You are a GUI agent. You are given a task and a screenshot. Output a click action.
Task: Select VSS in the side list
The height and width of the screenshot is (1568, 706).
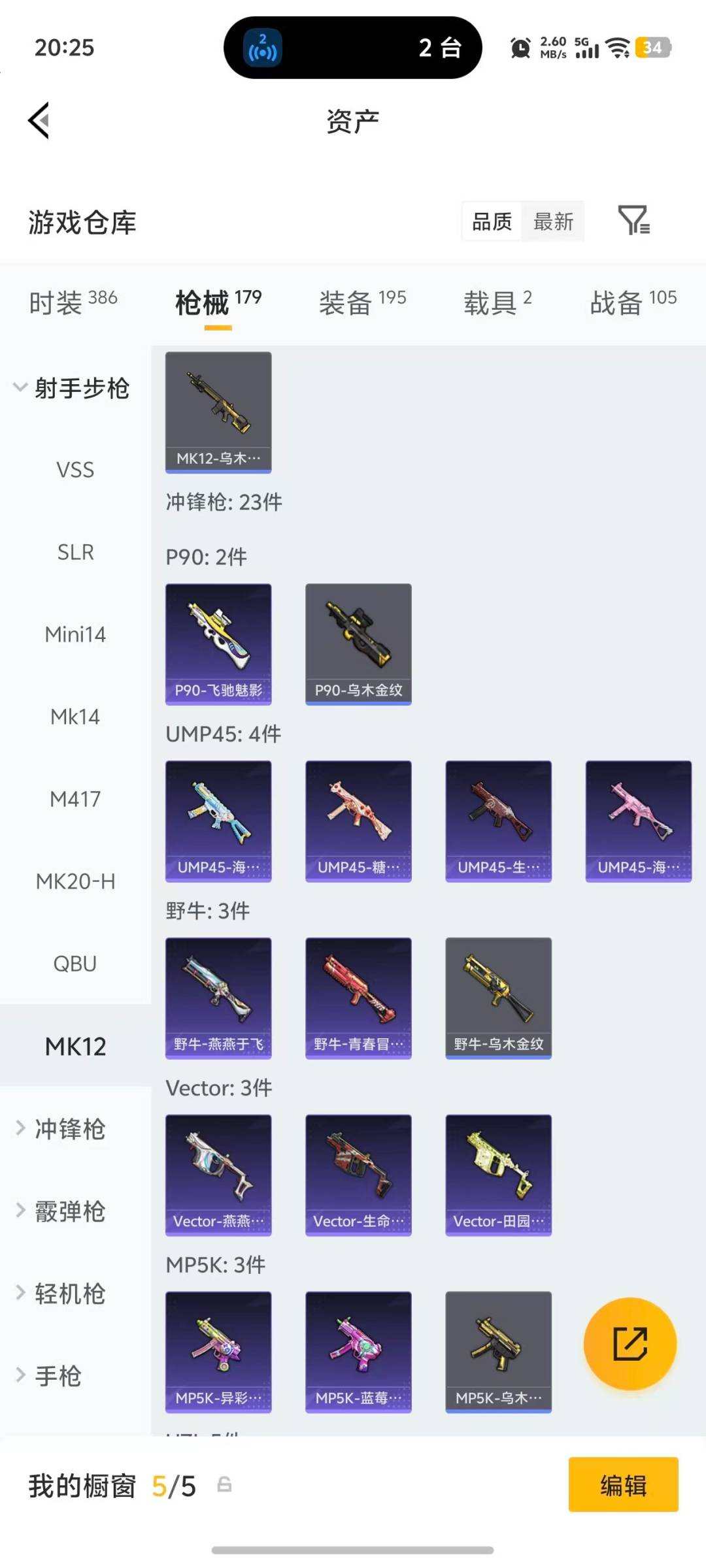[75, 470]
